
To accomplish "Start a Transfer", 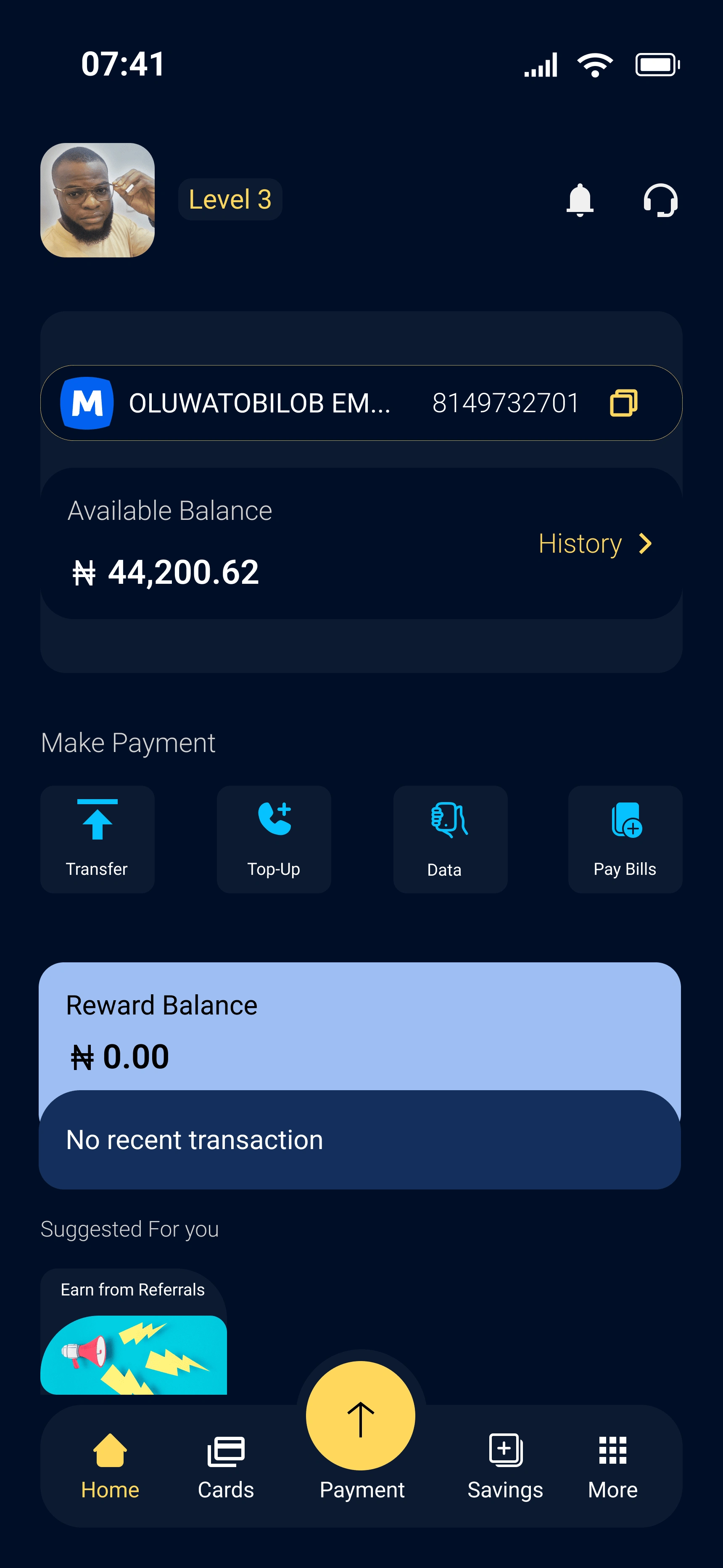I will coord(98,839).
